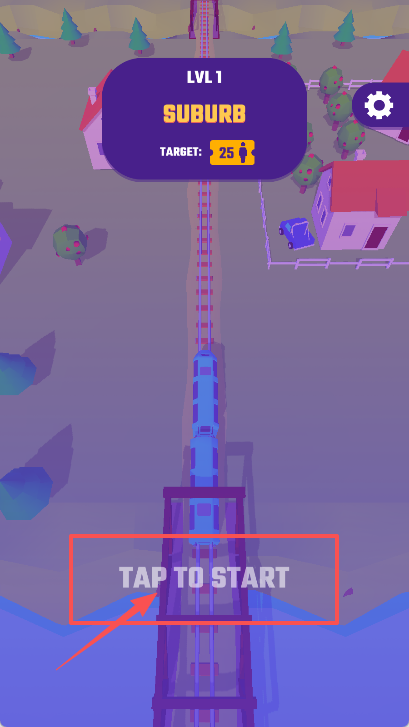
Task: Tap to Start the level
Action: click(x=204, y=578)
